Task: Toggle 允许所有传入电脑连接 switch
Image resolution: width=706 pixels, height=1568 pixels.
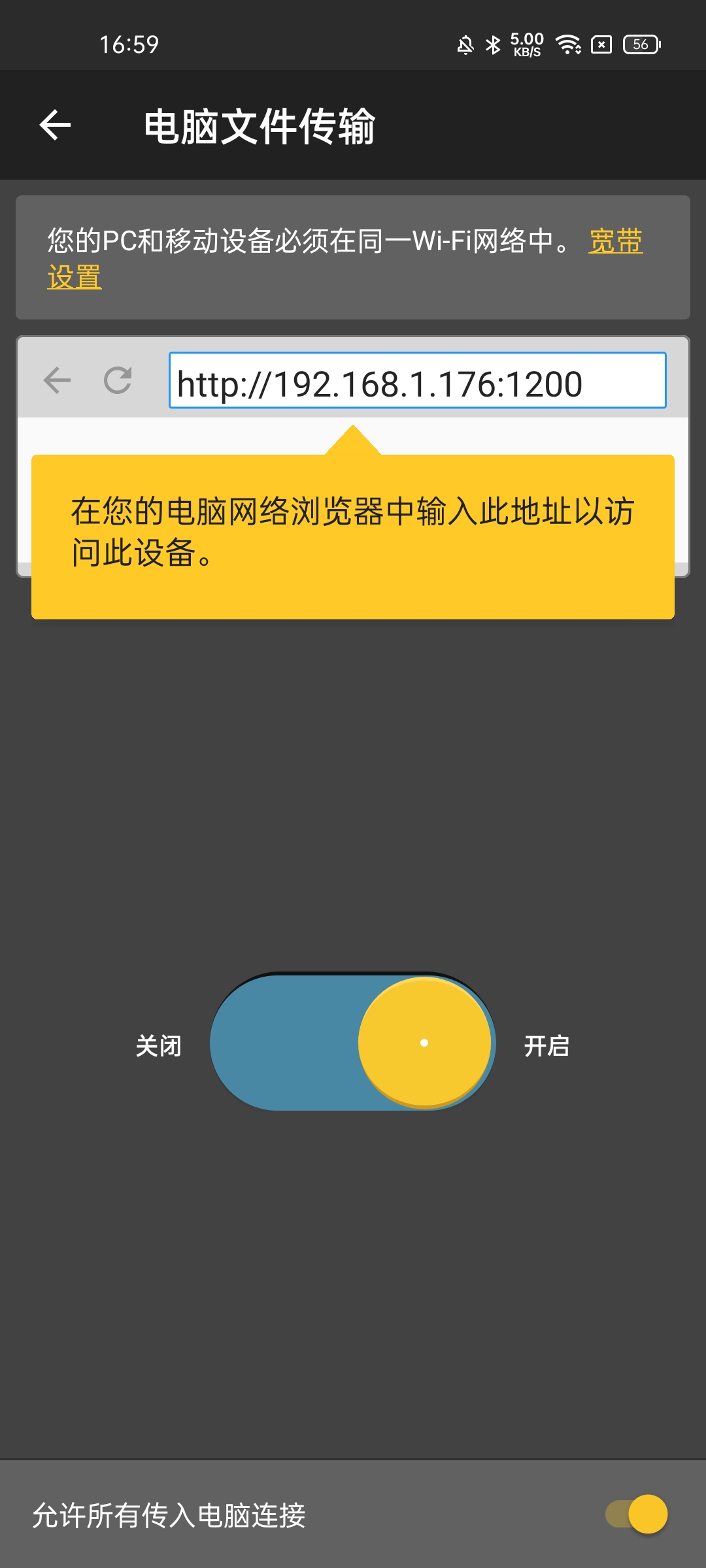Action: click(x=636, y=1514)
